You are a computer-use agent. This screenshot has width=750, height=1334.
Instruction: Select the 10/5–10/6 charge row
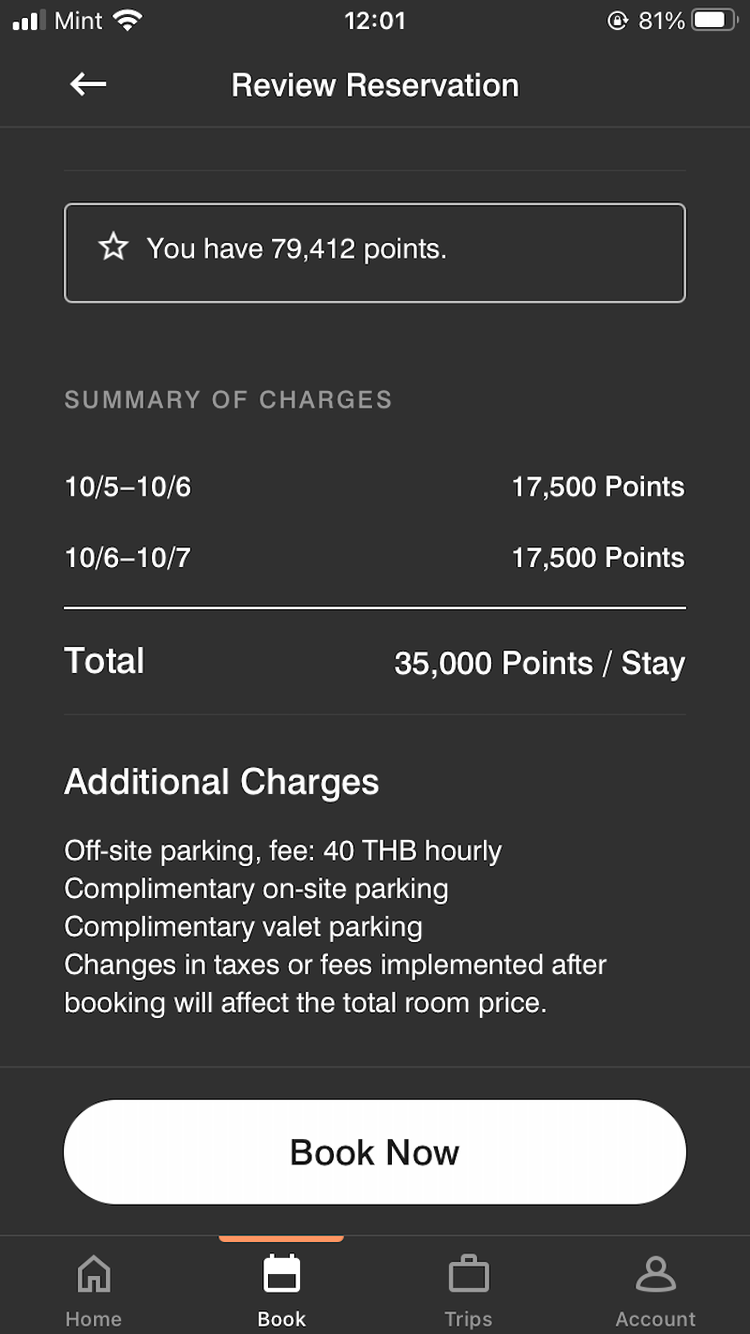(375, 487)
